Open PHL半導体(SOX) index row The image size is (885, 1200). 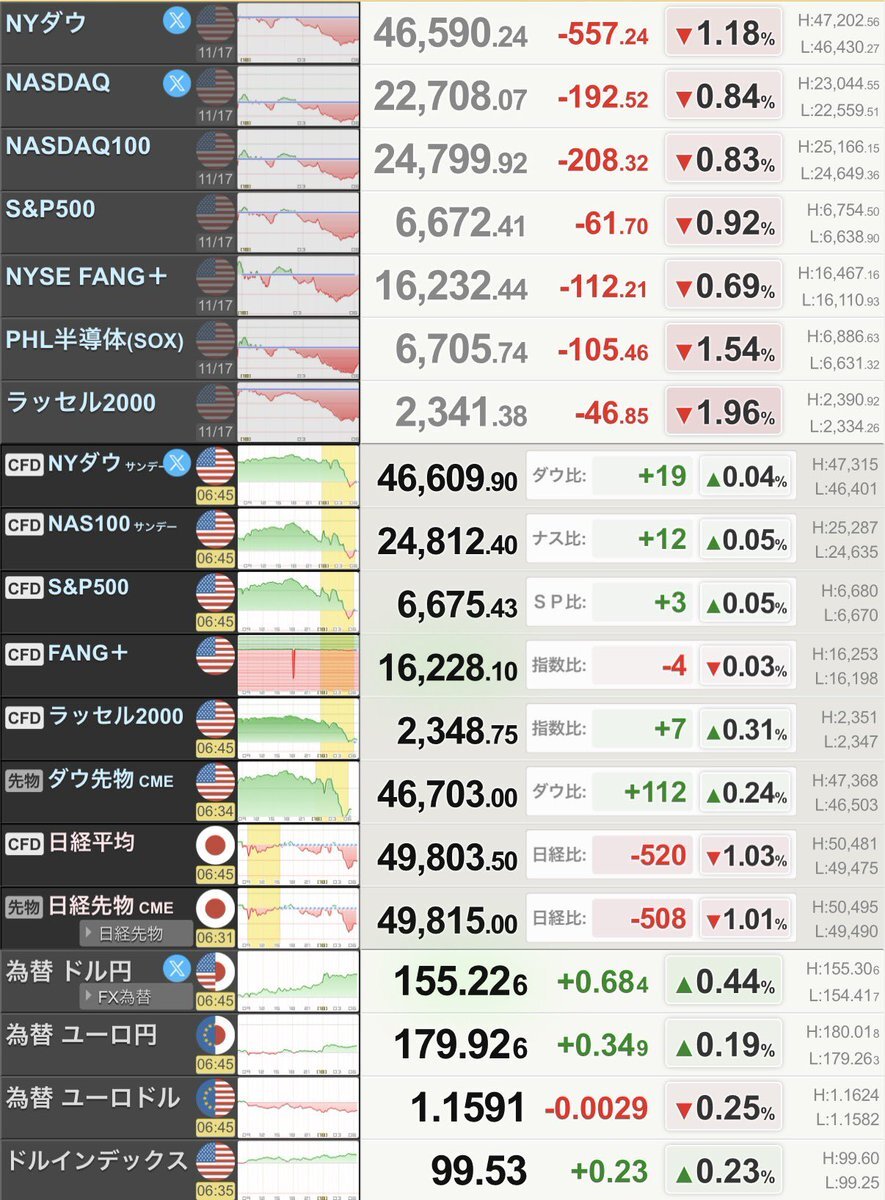point(95,340)
